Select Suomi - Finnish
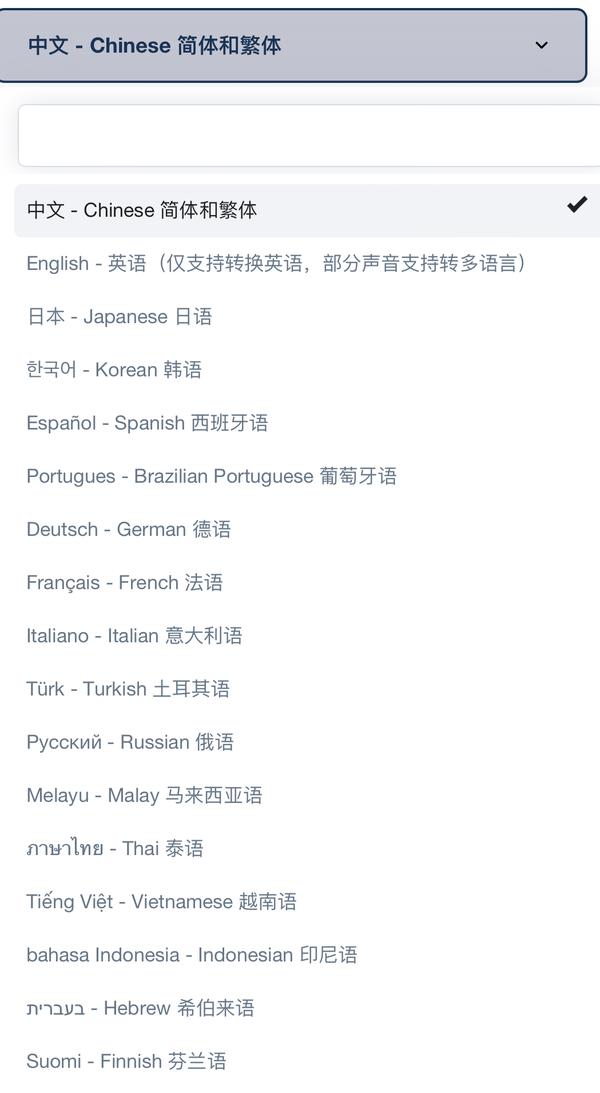This screenshot has height=1093, width=600. (x=126, y=1061)
